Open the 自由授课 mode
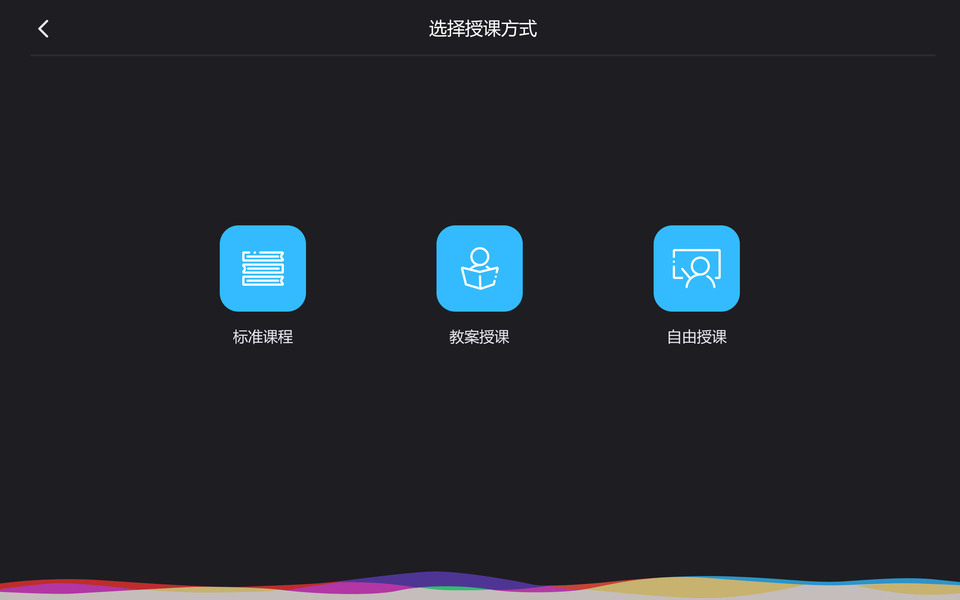960x600 pixels. (696, 268)
